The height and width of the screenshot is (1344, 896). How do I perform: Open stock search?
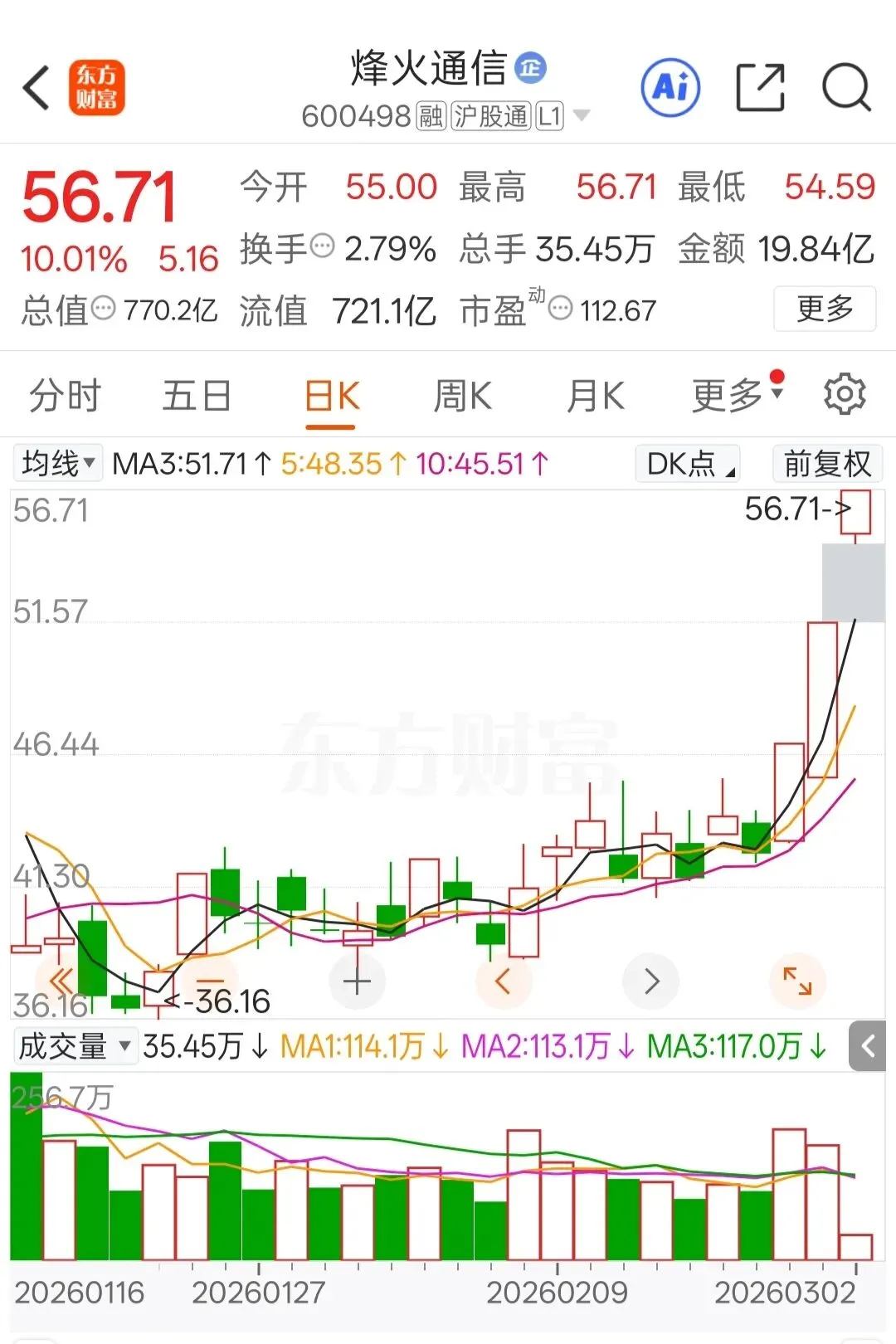pos(845,87)
